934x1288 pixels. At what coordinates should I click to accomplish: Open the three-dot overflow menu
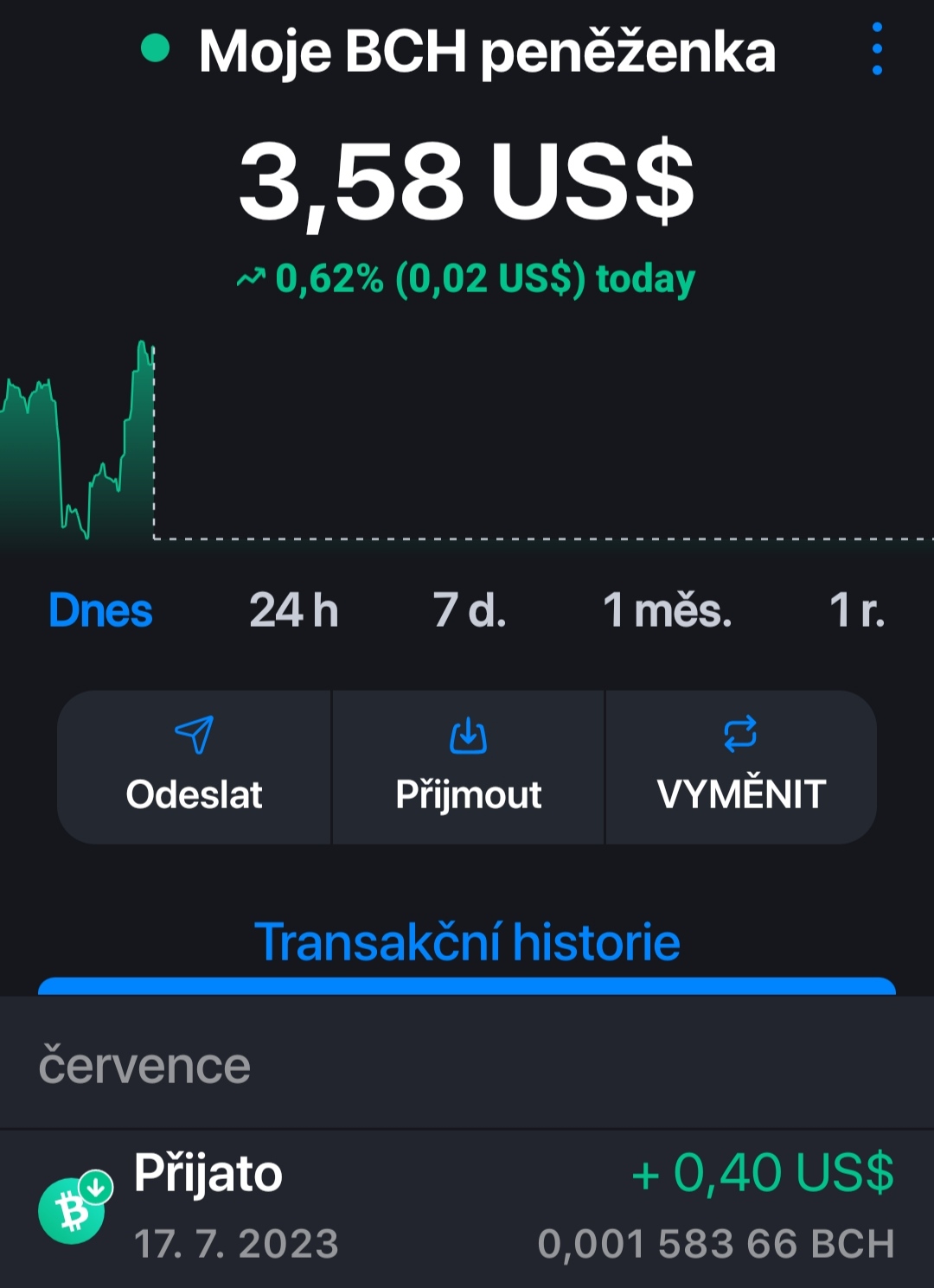[877, 49]
